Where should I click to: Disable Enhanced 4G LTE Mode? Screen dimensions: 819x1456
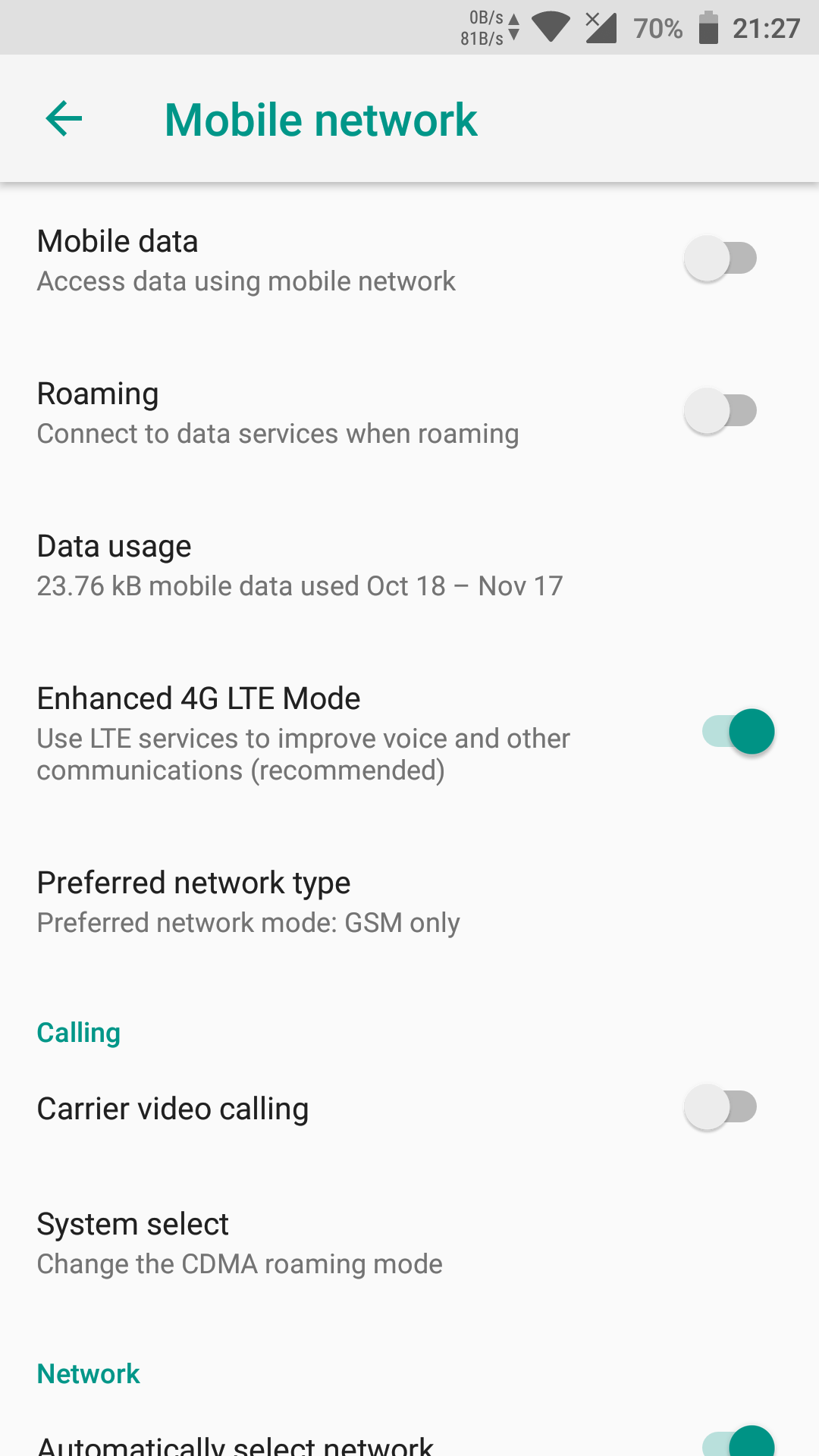pos(739,732)
